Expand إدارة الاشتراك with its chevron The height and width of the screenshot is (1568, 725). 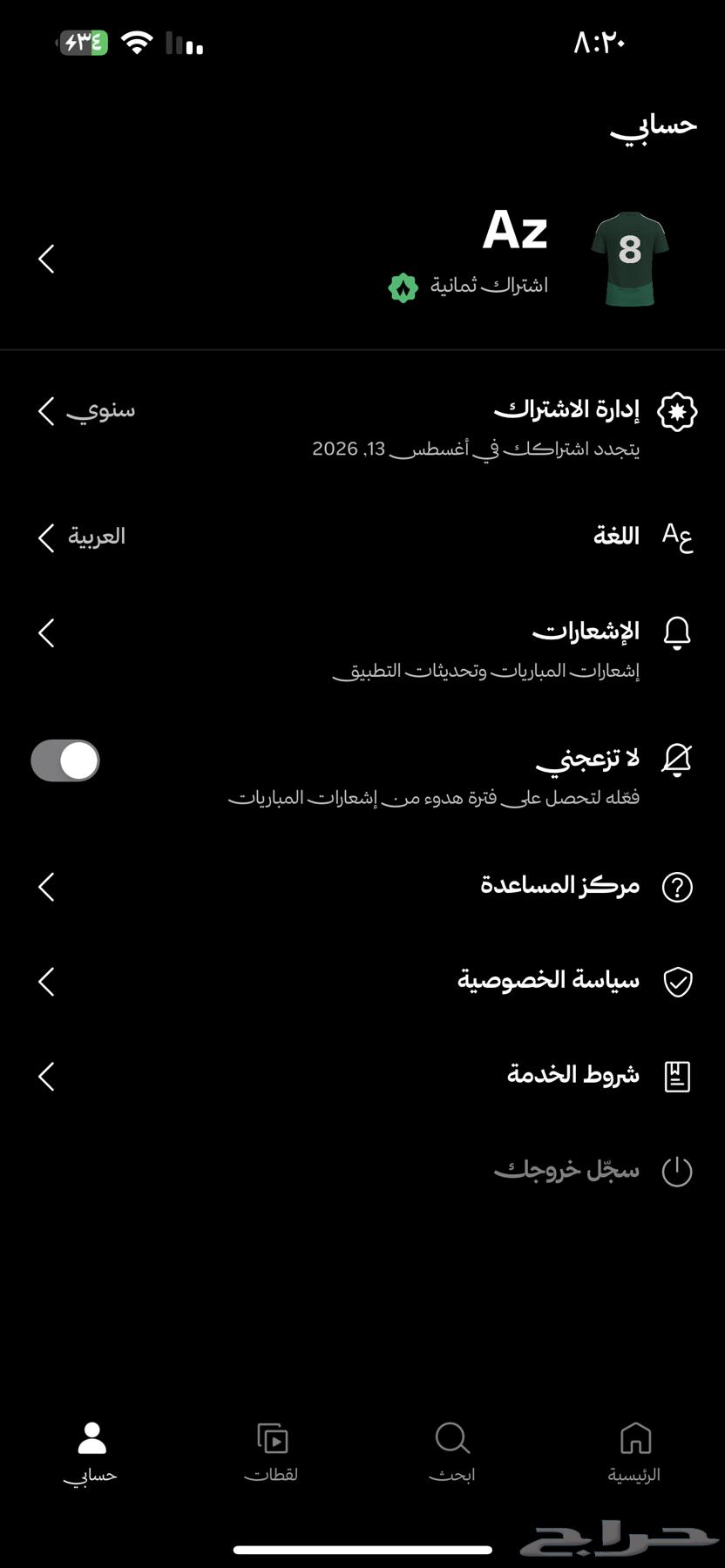click(45, 411)
